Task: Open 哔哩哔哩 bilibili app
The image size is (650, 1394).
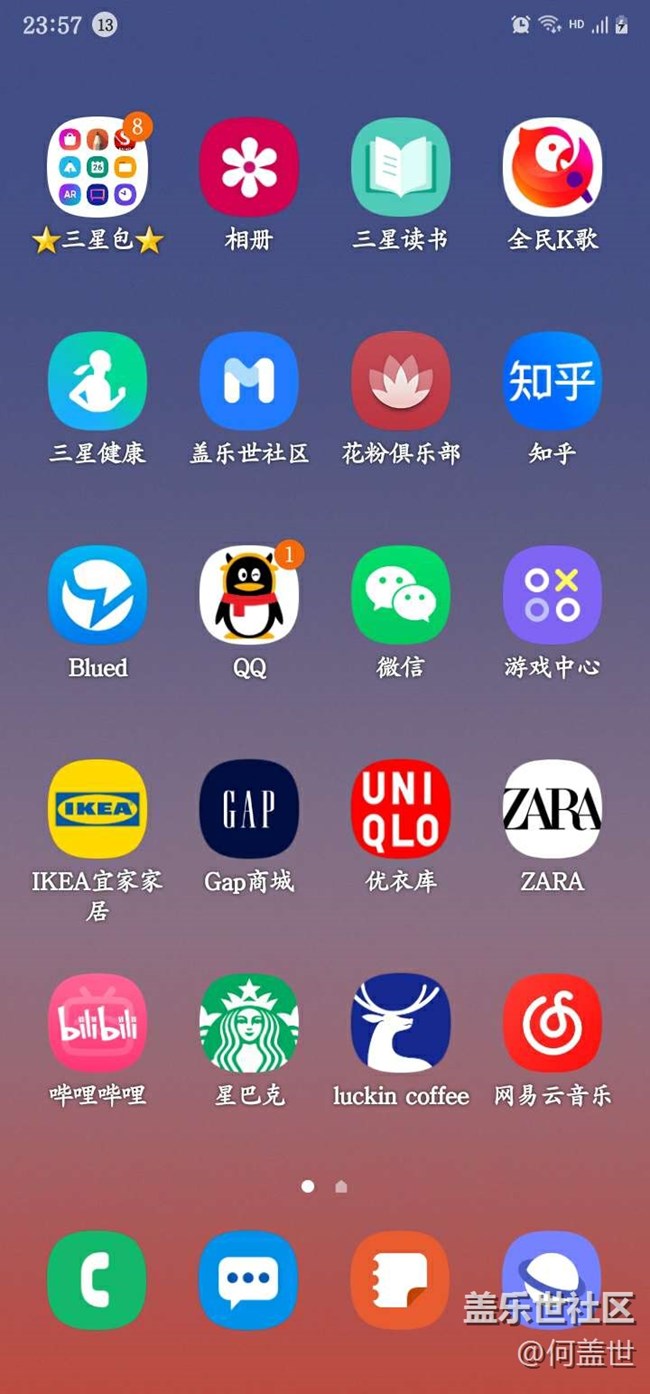Action: coord(97,1023)
